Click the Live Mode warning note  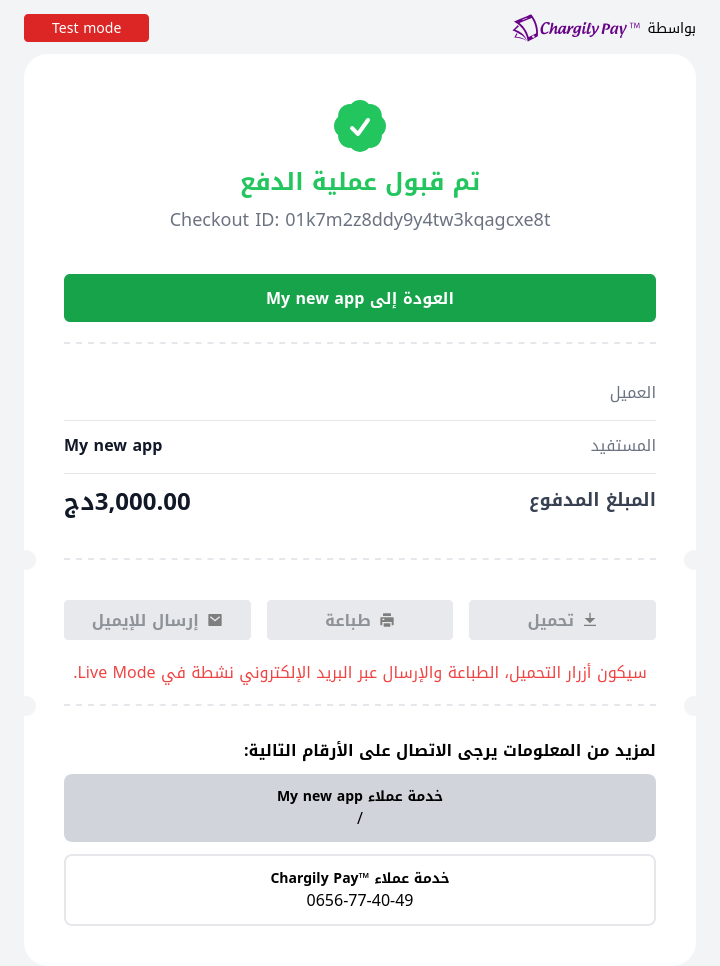coord(360,672)
